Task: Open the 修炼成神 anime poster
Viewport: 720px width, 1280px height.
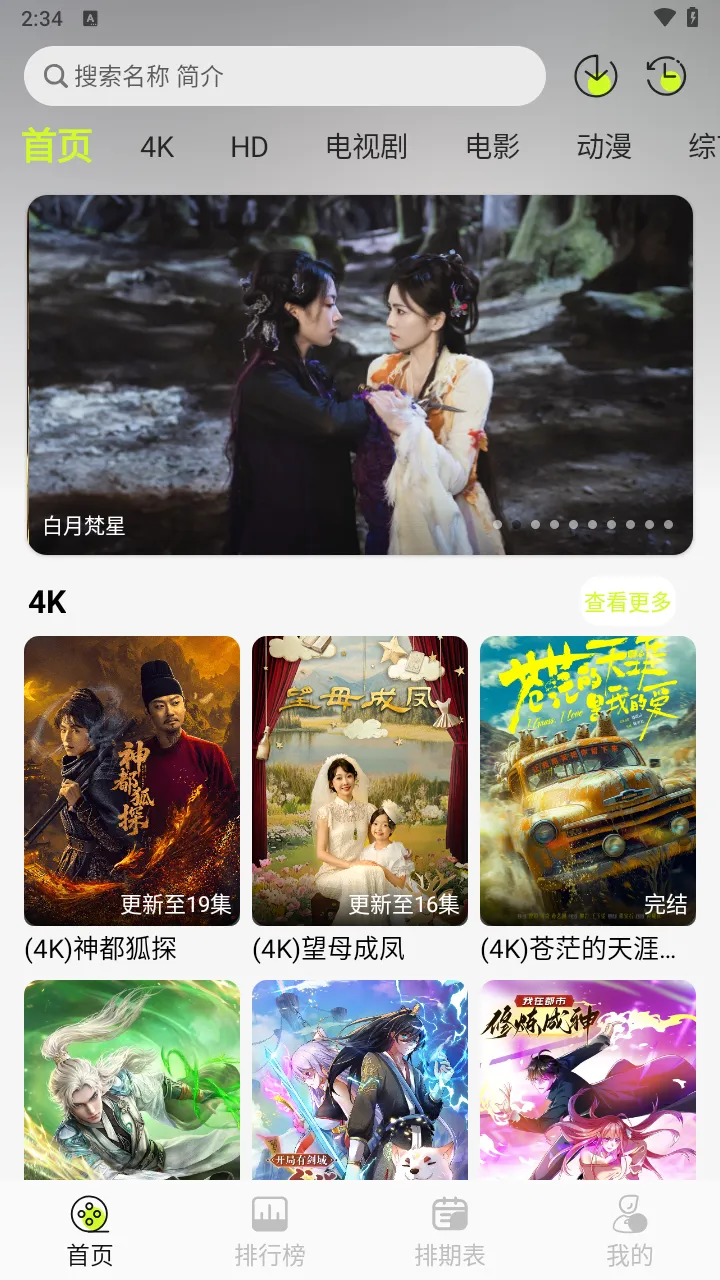Action: click(x=588, y=1078)
